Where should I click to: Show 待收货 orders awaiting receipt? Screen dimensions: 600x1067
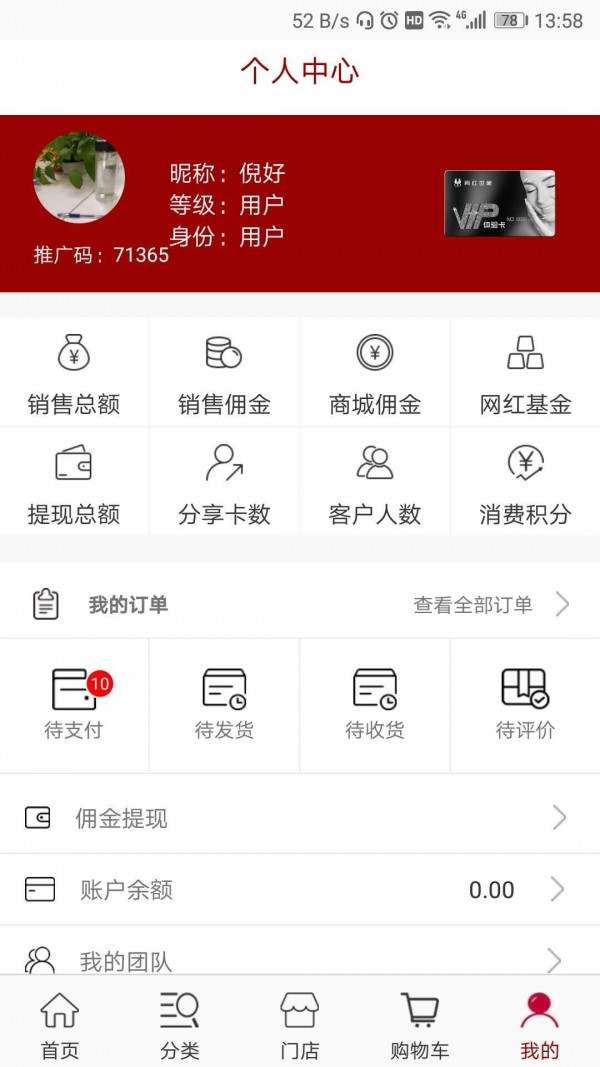[375, 704]
